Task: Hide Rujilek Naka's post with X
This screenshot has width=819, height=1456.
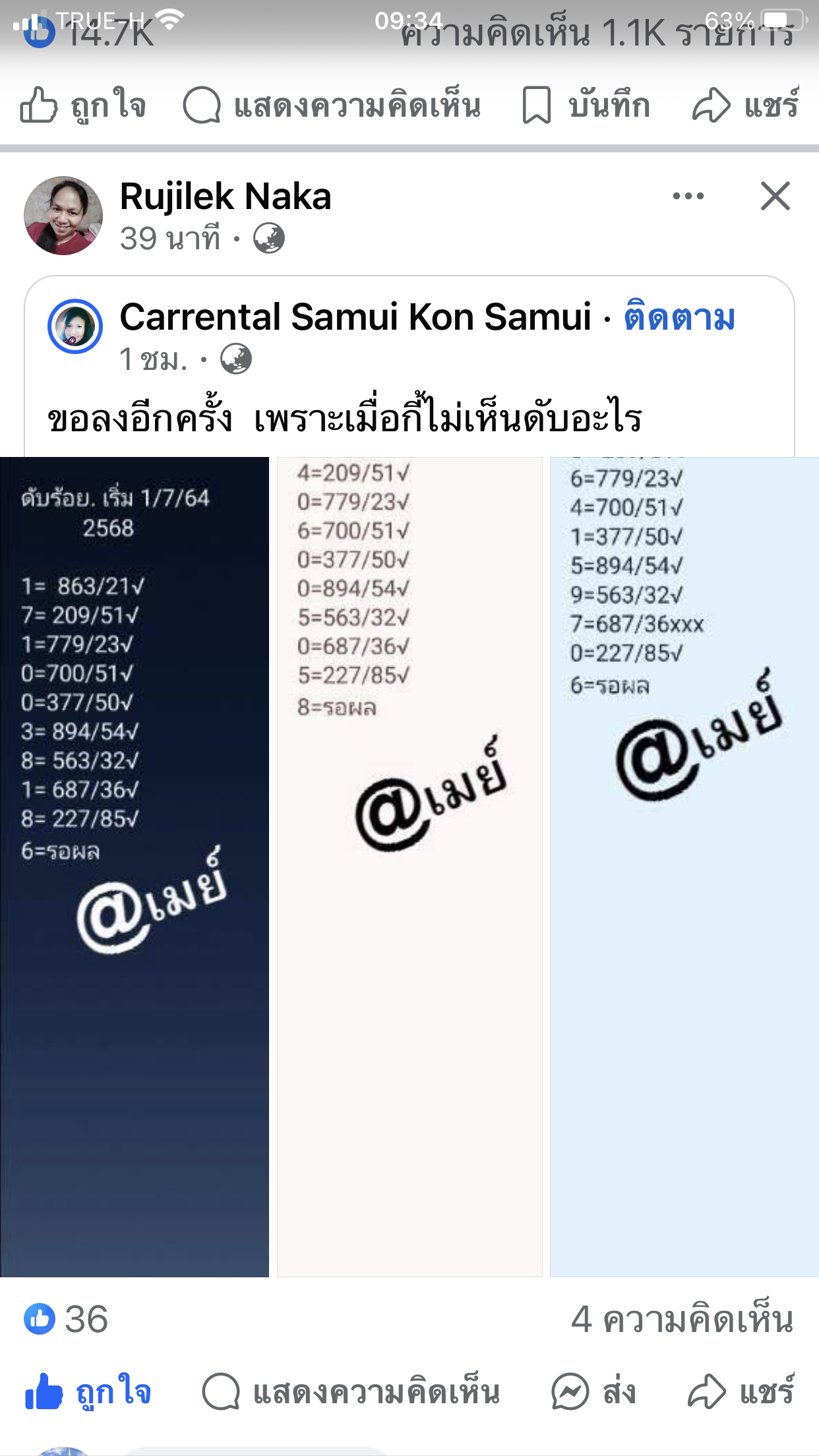Action: tap(775, 196)
